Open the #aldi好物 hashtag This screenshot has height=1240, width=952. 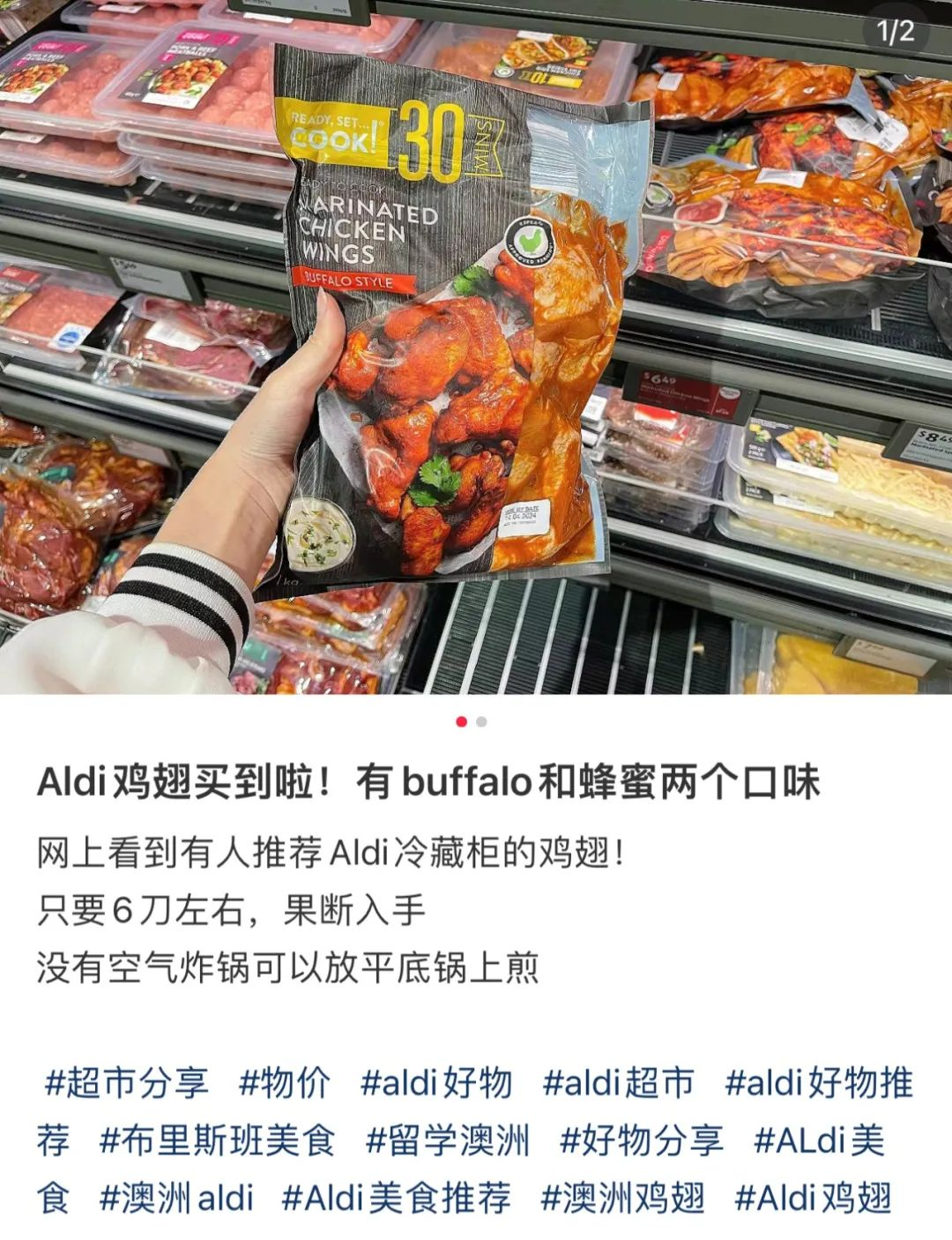click(435, 1082)
